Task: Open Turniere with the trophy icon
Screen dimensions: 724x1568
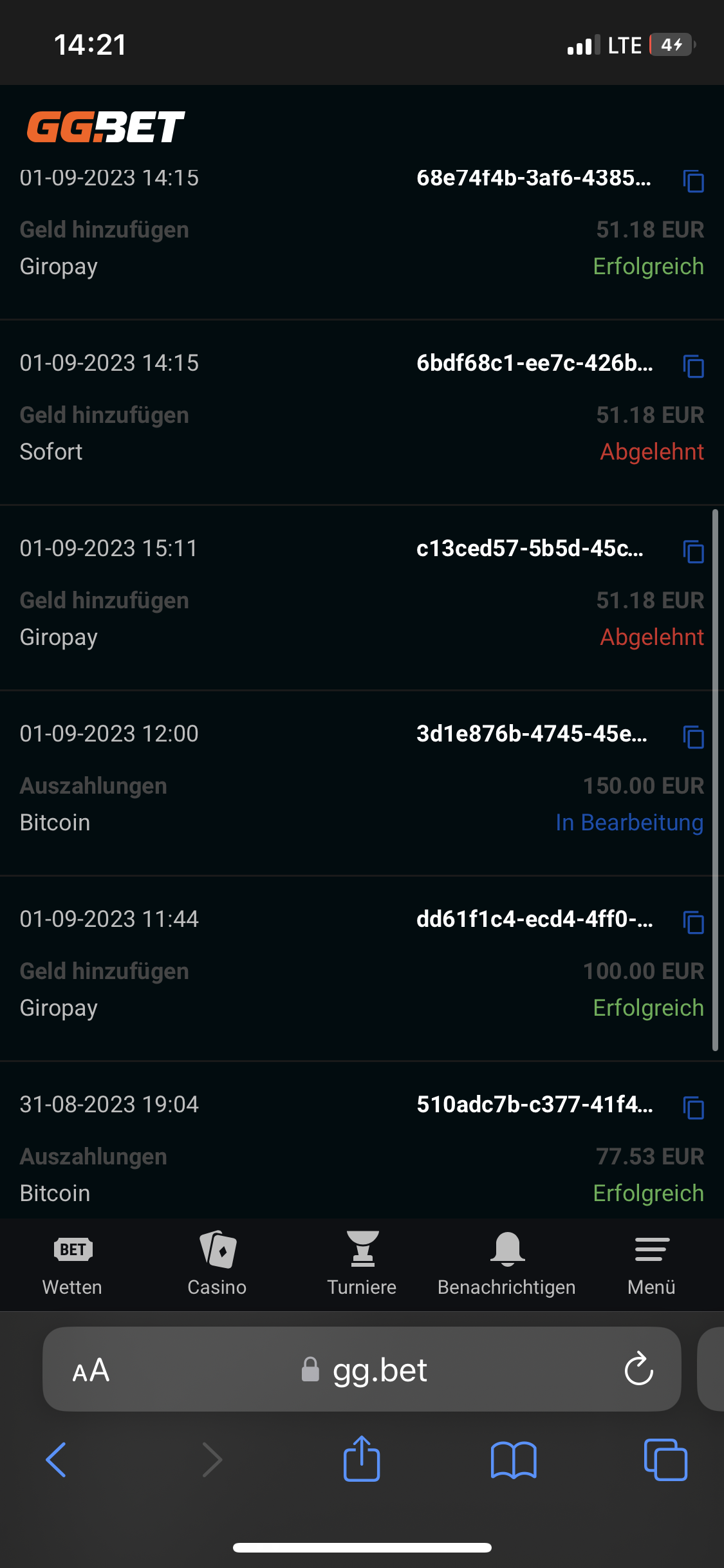Action: pos(362,1249)
